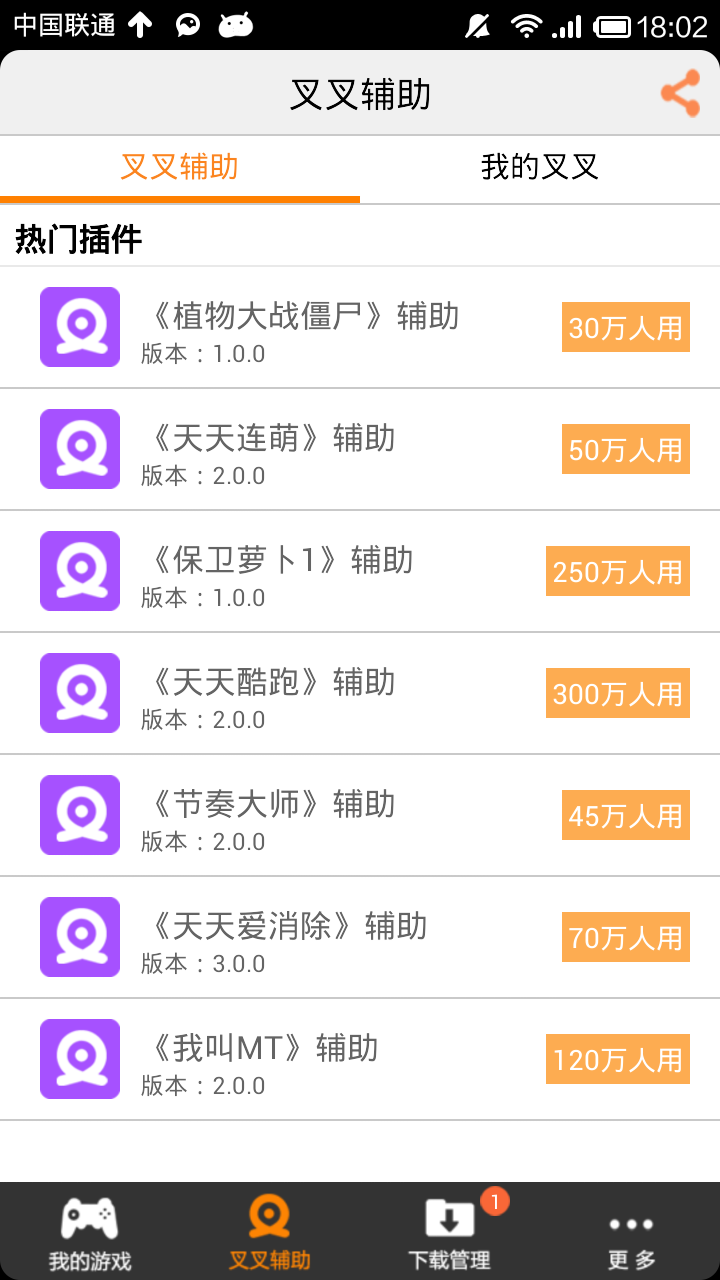Go to 我的游戏 in bottom navigation
The image size is (720, 1280).
[90, 1232]
